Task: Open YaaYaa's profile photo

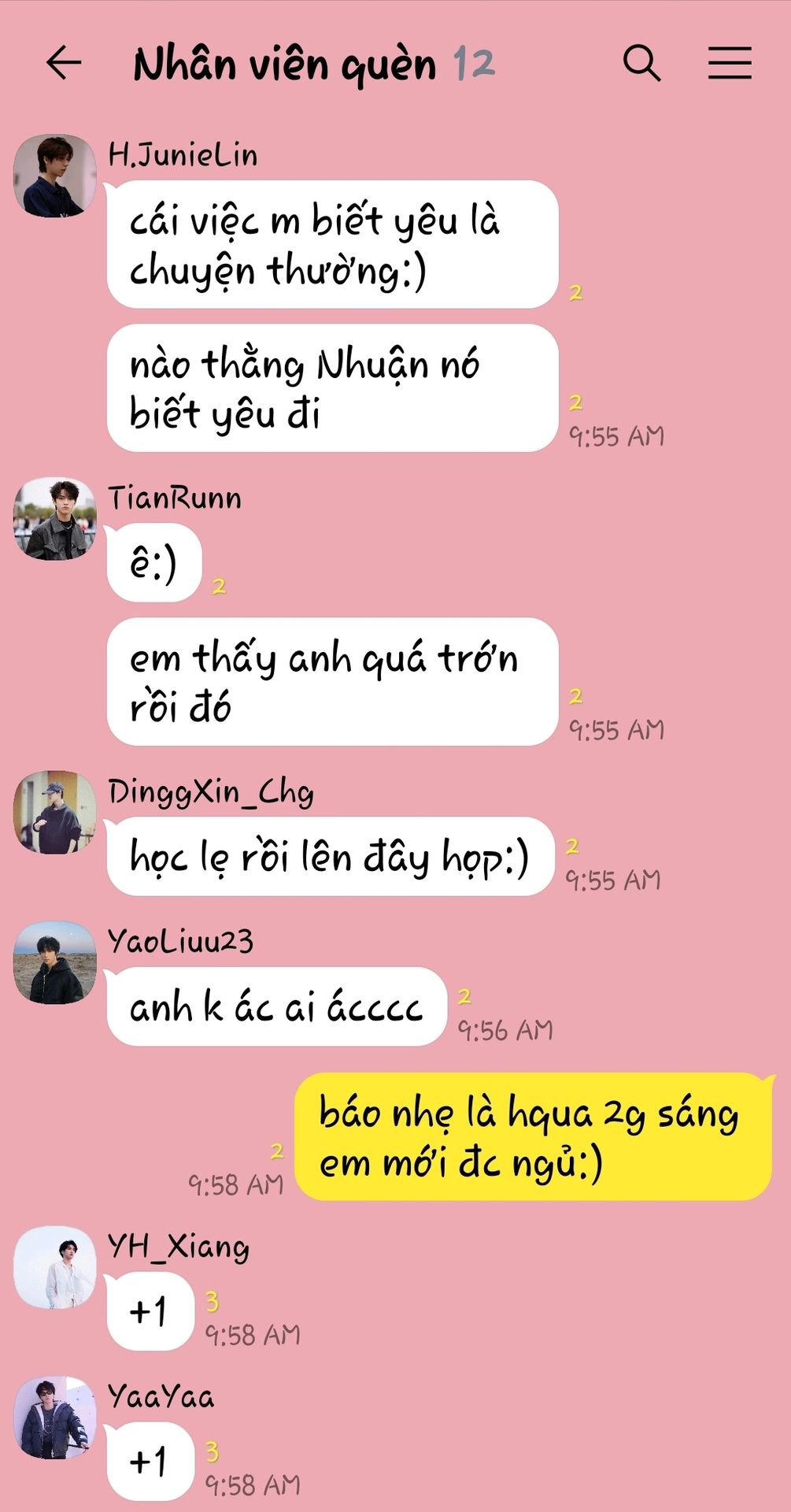Action: coord(54,1417)
